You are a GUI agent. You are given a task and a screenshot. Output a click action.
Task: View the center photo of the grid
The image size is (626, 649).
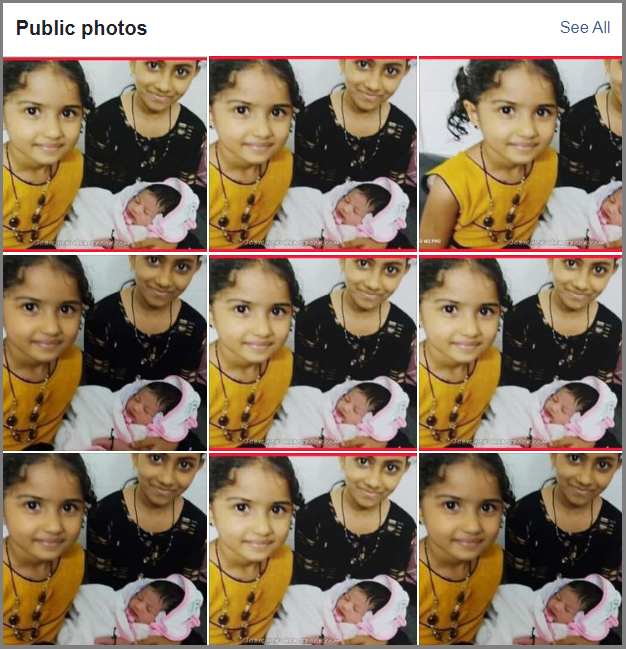tap(312, 351)
